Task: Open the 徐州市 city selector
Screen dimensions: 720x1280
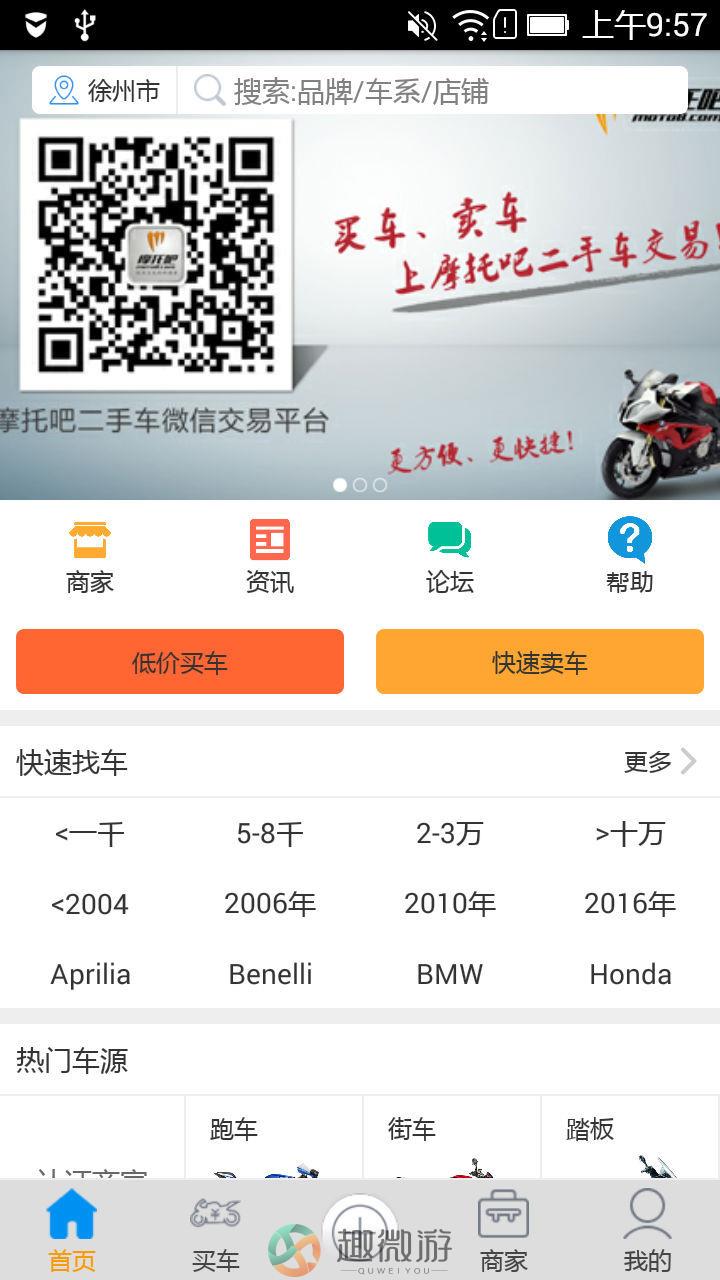Action: (x=105, y=91)
